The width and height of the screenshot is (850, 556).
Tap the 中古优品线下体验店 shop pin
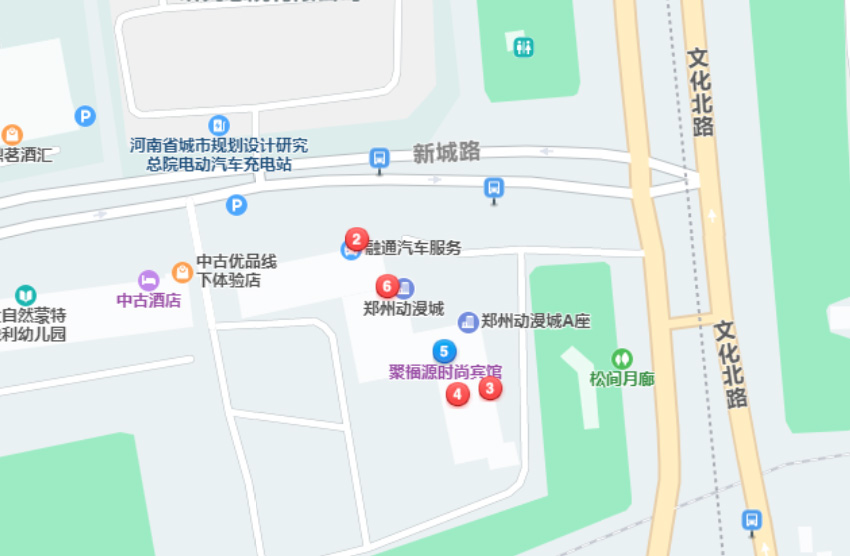coord(182,272)
